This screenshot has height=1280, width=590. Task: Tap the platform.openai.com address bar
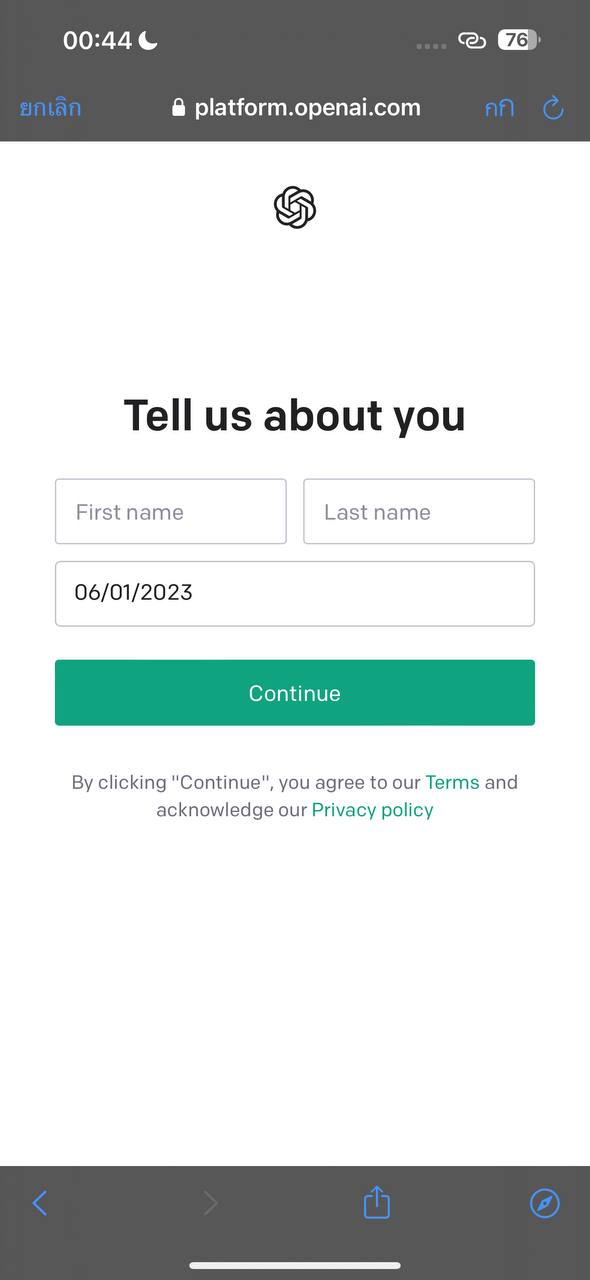pyautogui.click(x=296, y=108)
